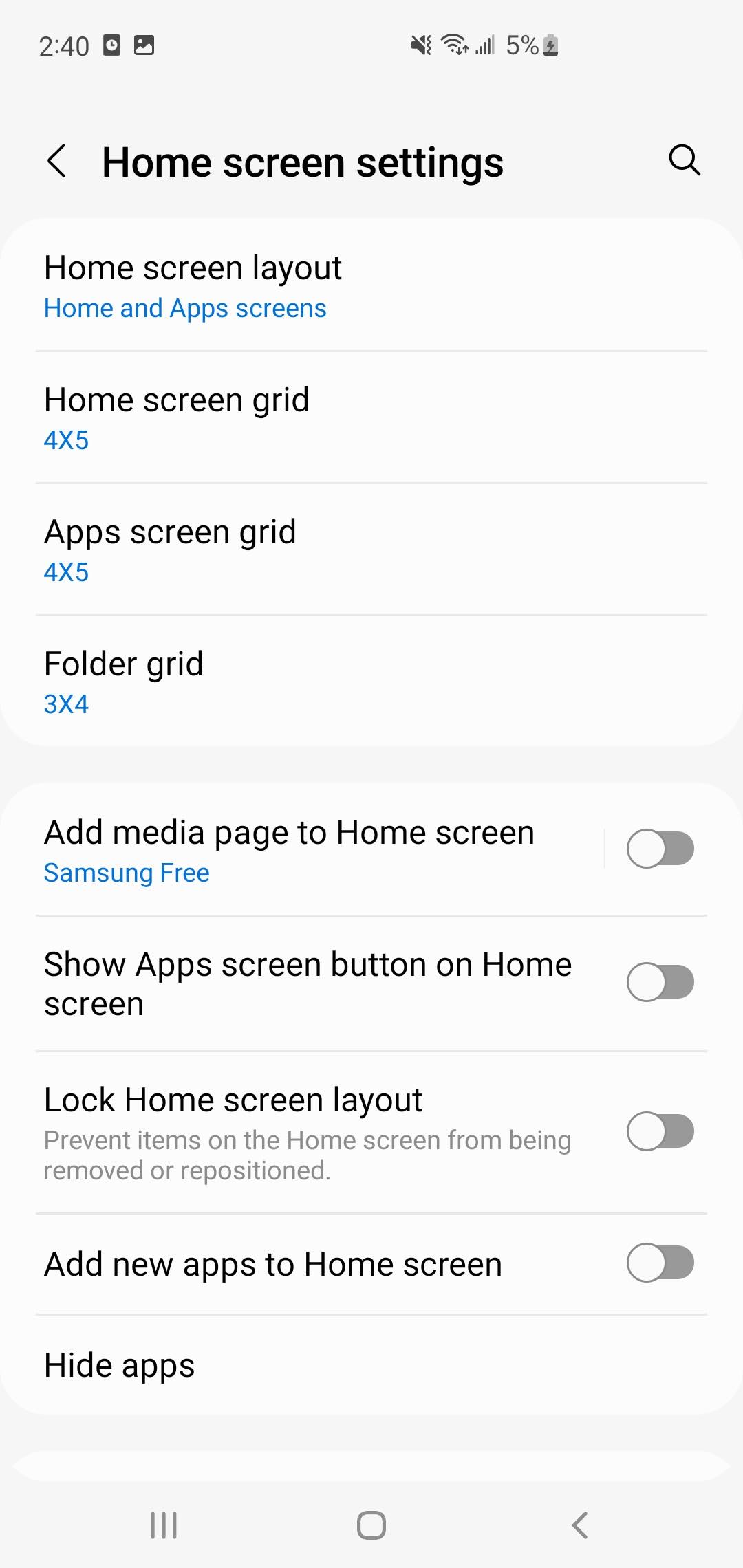Tap the Back button in navigation bar

click(x=578, y=1524)
